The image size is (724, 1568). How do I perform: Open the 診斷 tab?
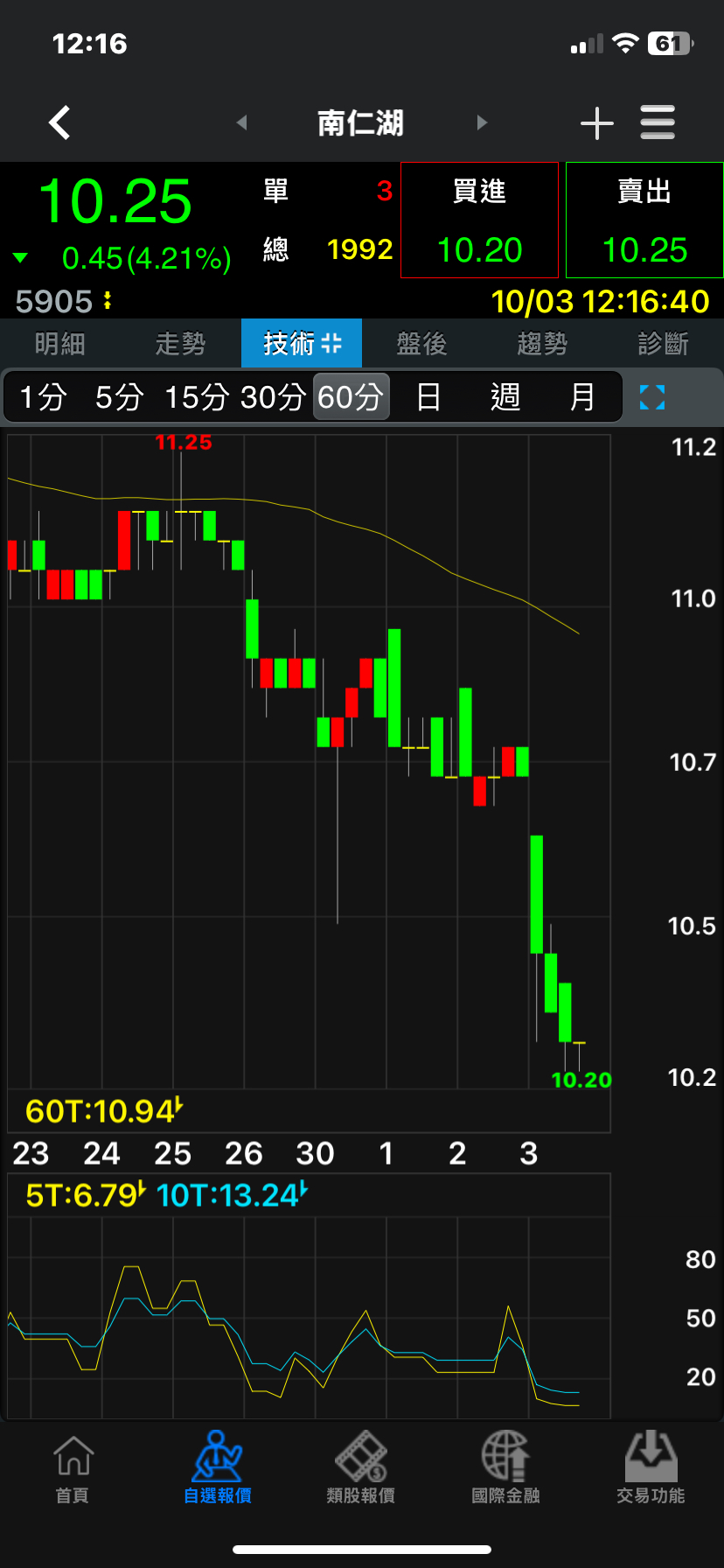pos(664,344)
